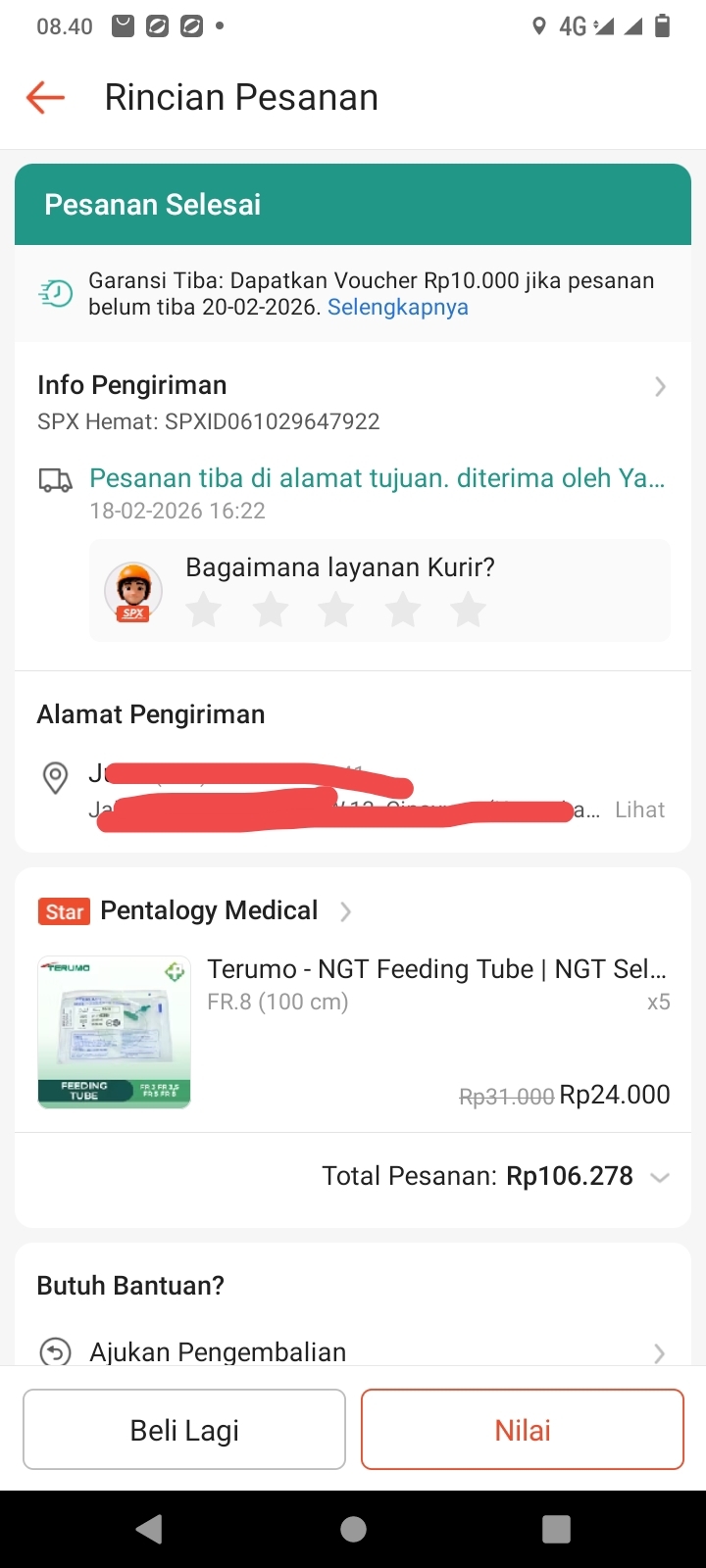Select Ajukan Pengembalian for a refund
This screenshot has width=706, height=1568.
coord(218,1352)
